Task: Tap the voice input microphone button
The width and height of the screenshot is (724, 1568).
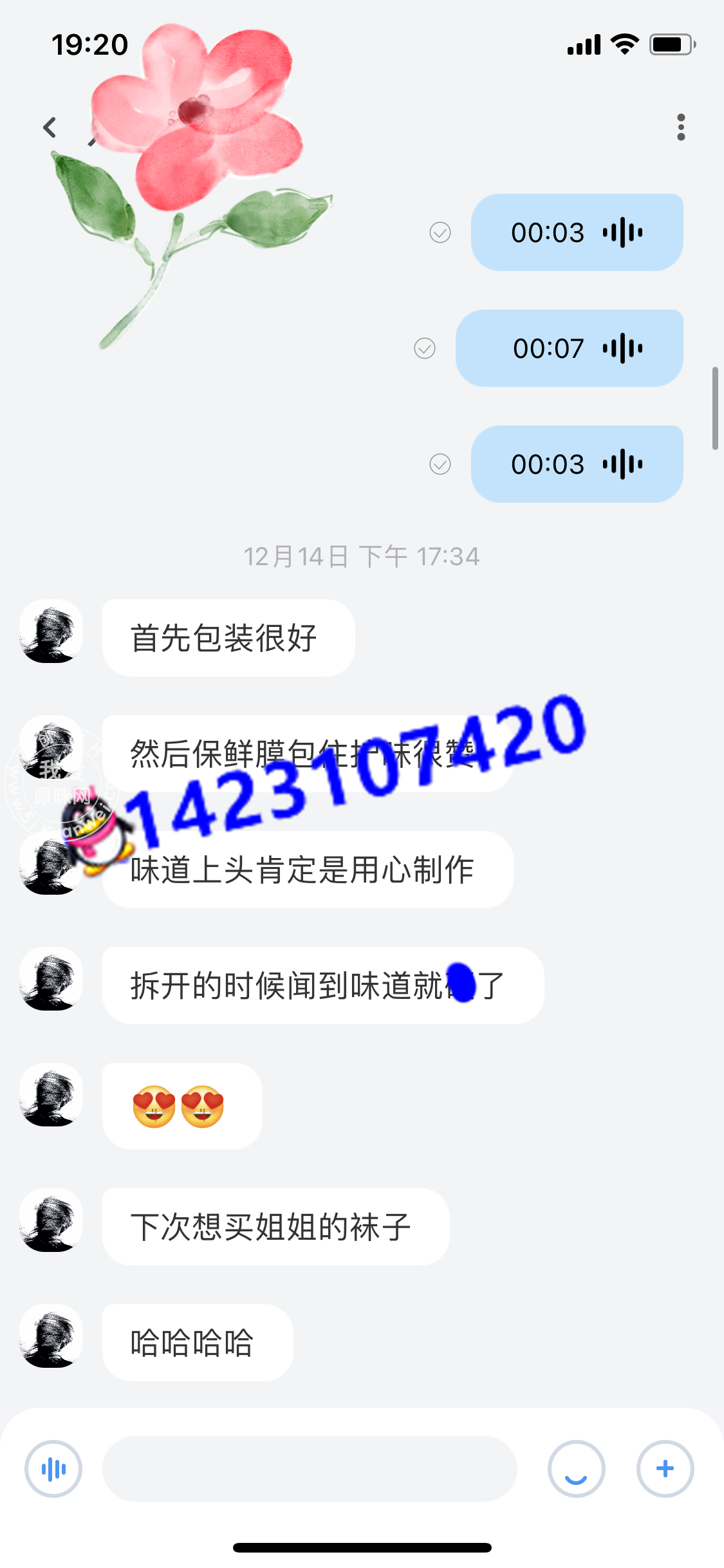Action: coord(53,1469)
